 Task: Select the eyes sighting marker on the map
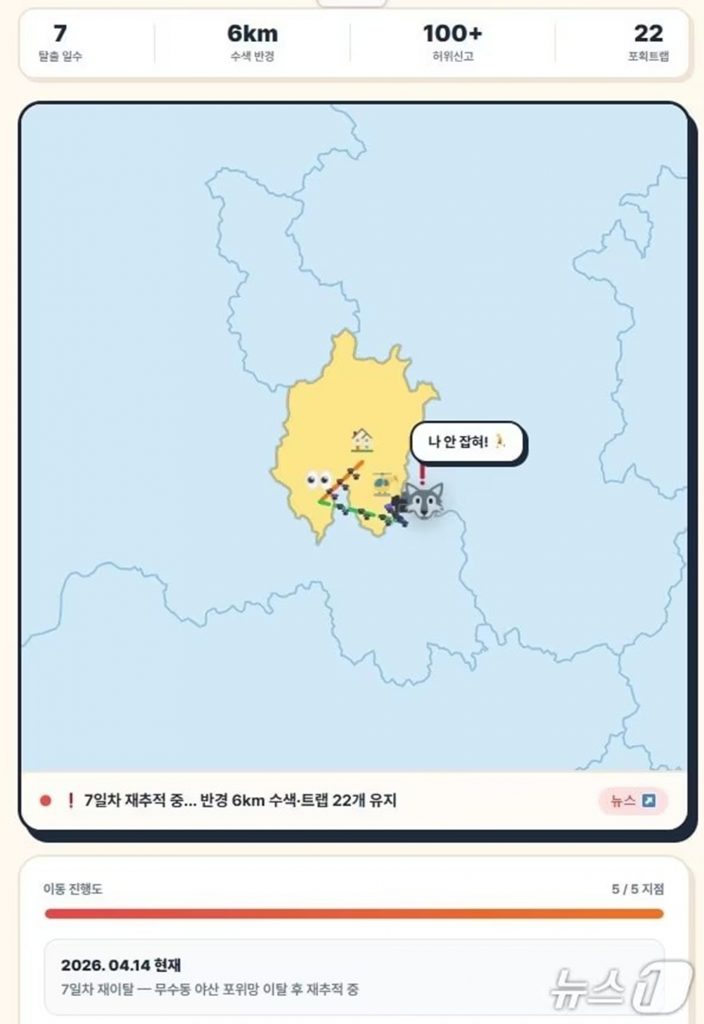[320, 481]
